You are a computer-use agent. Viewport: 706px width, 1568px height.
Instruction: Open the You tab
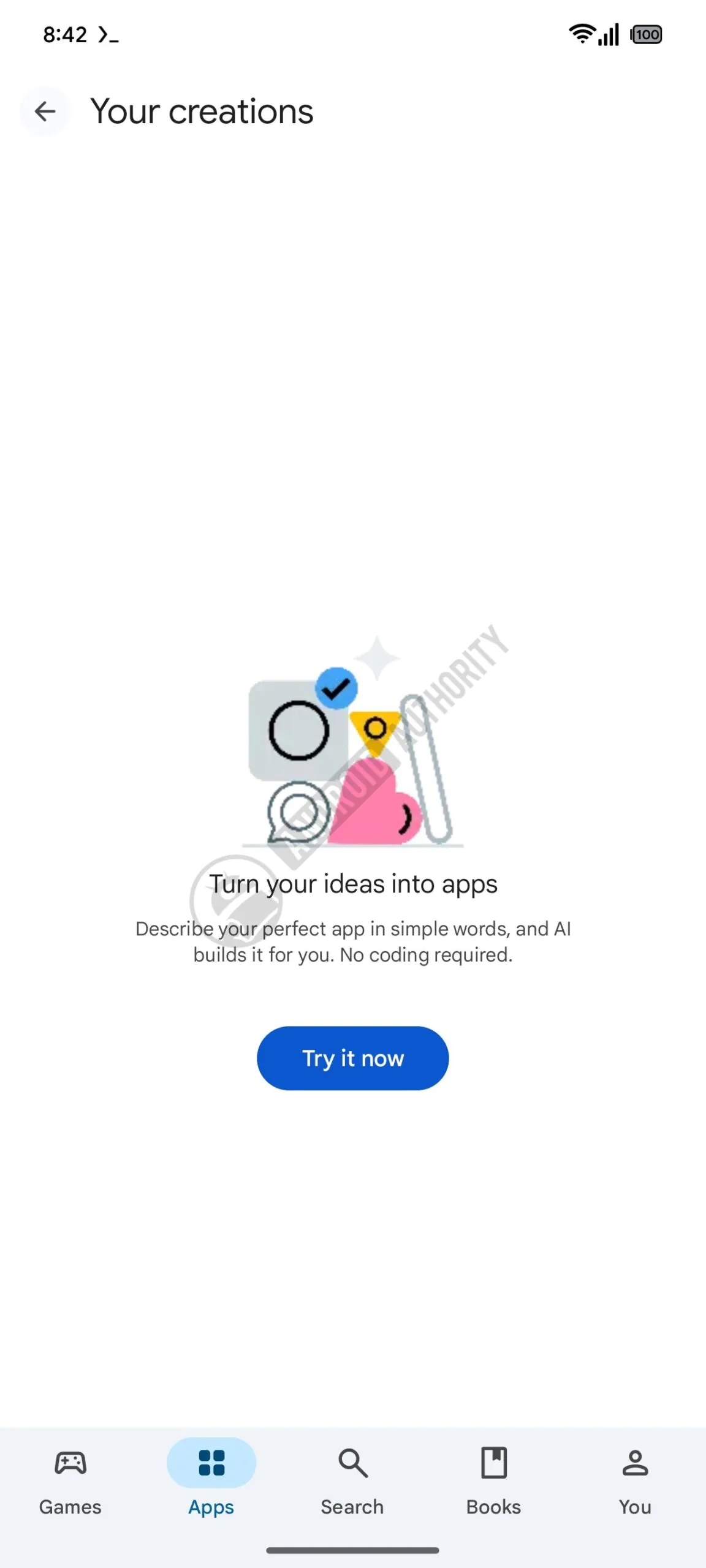(635, 1480)
